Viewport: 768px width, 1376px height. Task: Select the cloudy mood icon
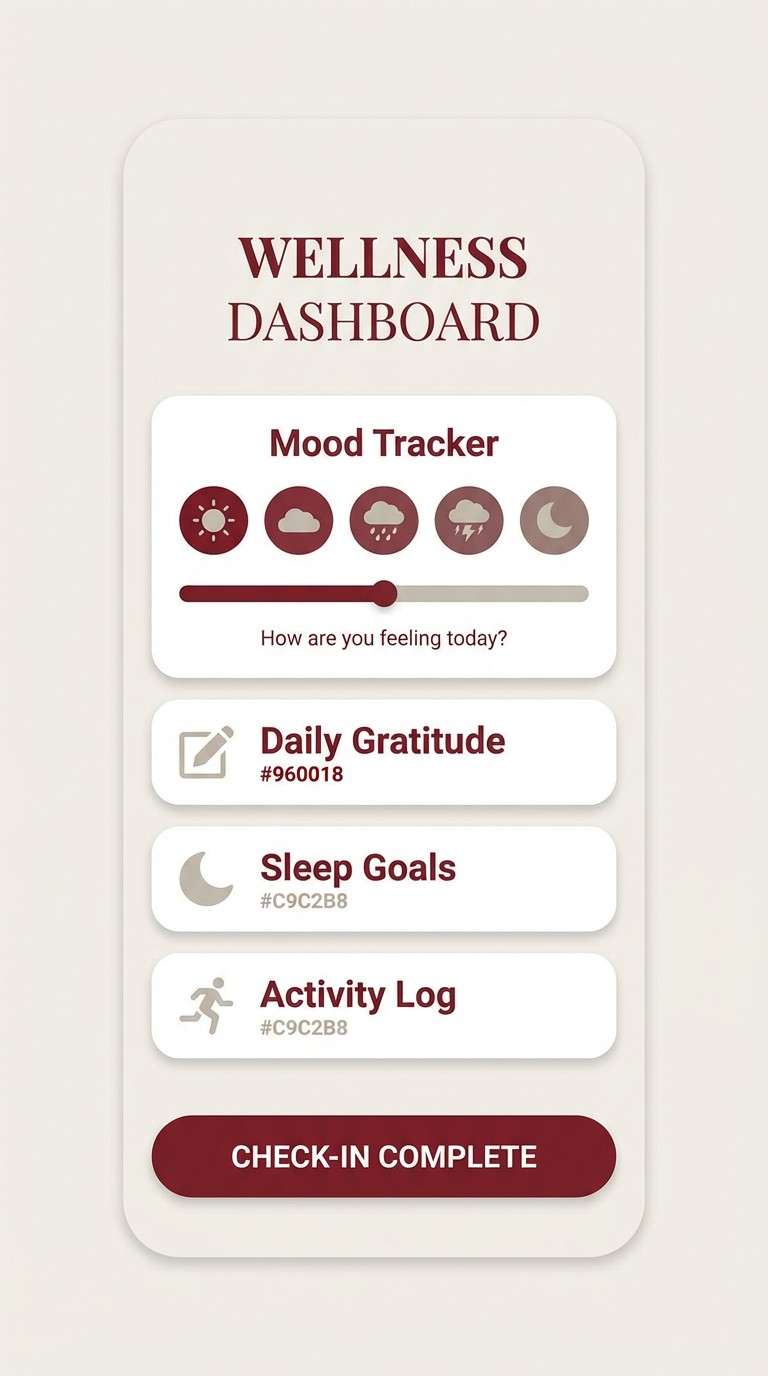coord(297,519)
